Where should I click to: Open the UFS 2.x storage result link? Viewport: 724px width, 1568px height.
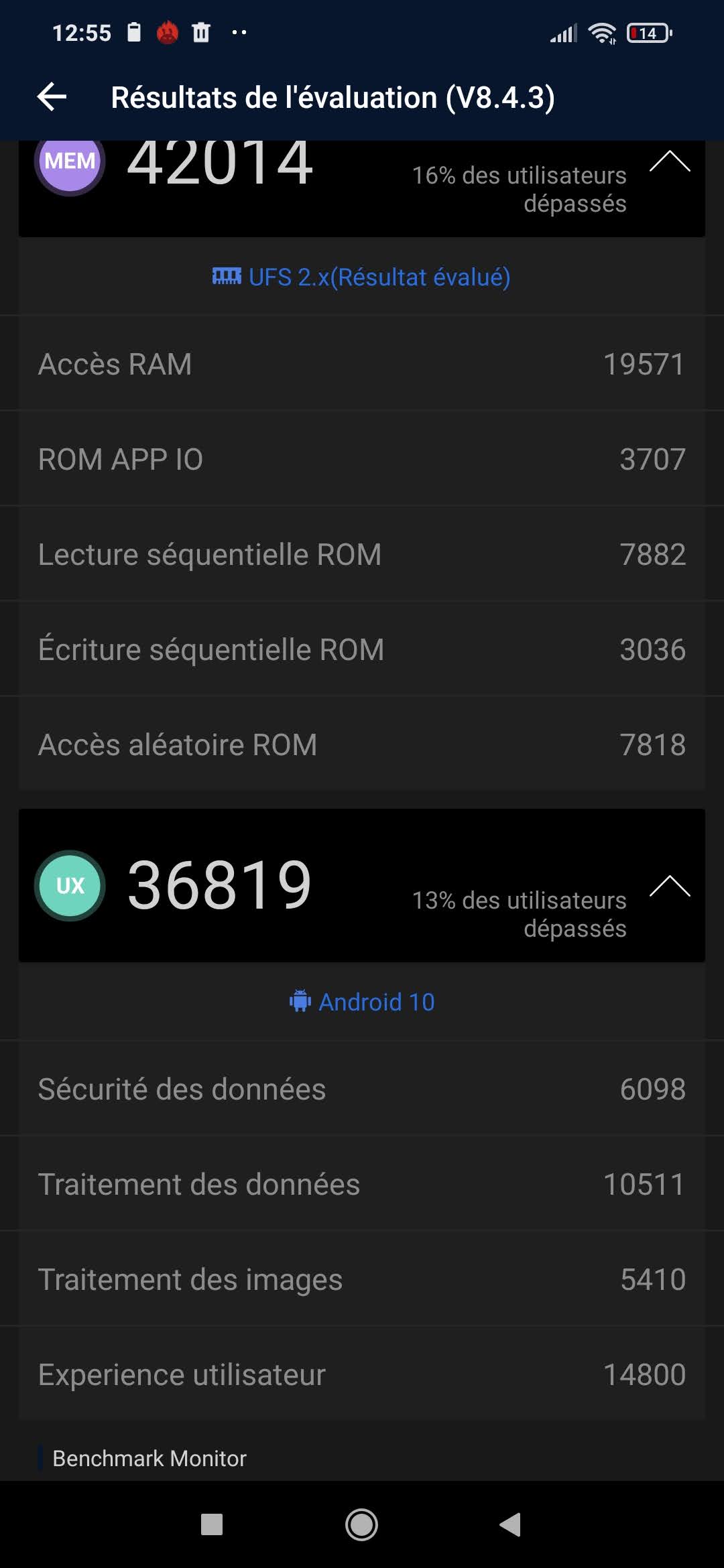pos(362,277)
